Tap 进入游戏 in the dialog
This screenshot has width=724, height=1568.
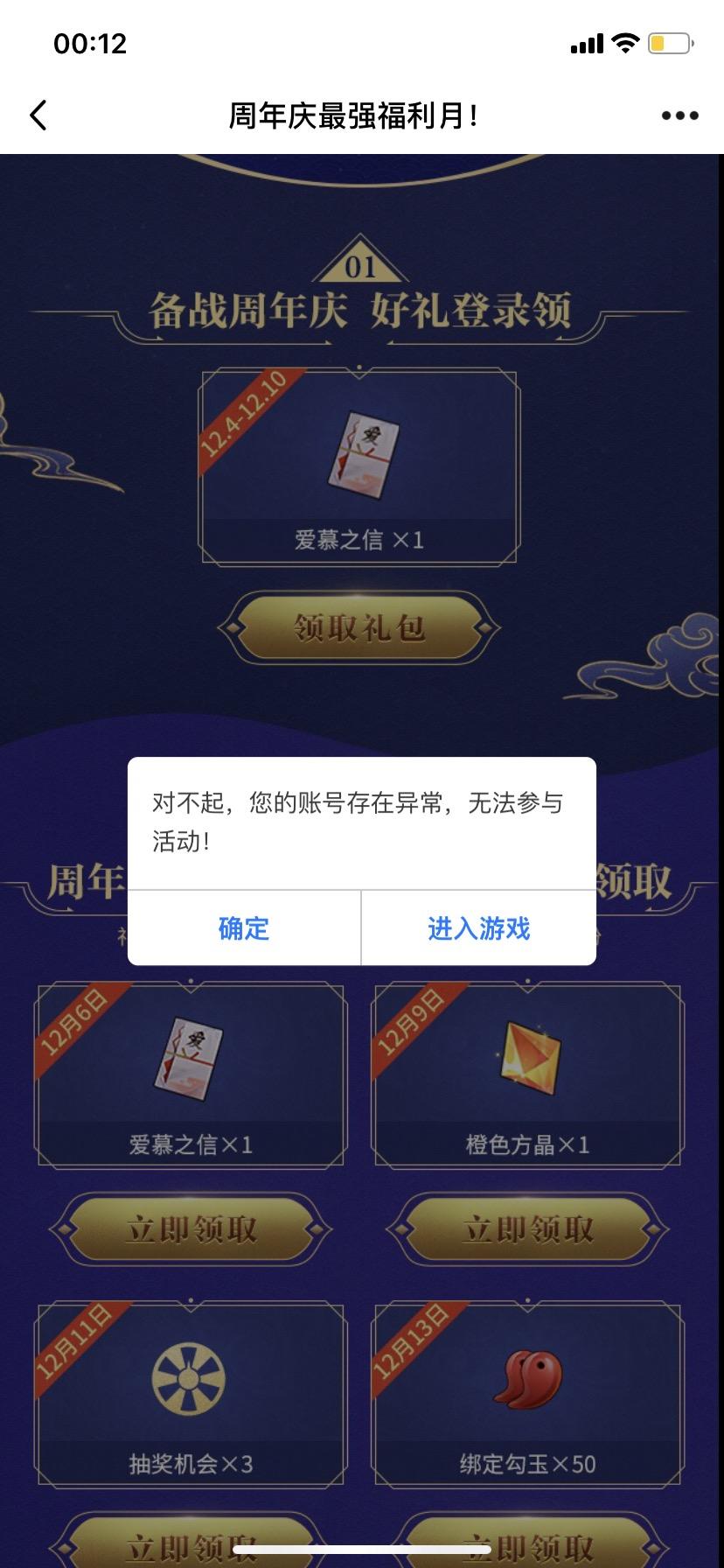[x=477, y=929]
